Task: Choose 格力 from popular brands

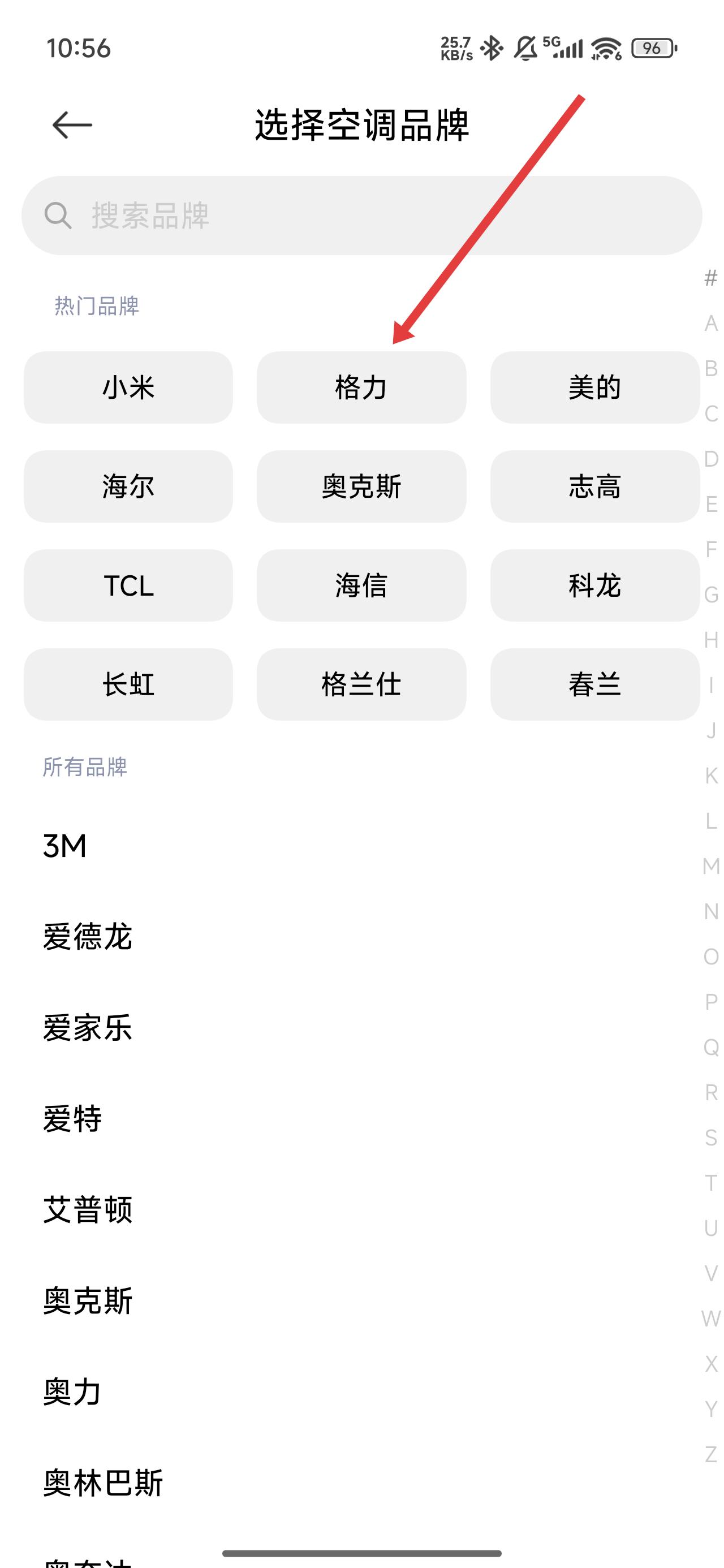Action: click(x=361, y=387)
